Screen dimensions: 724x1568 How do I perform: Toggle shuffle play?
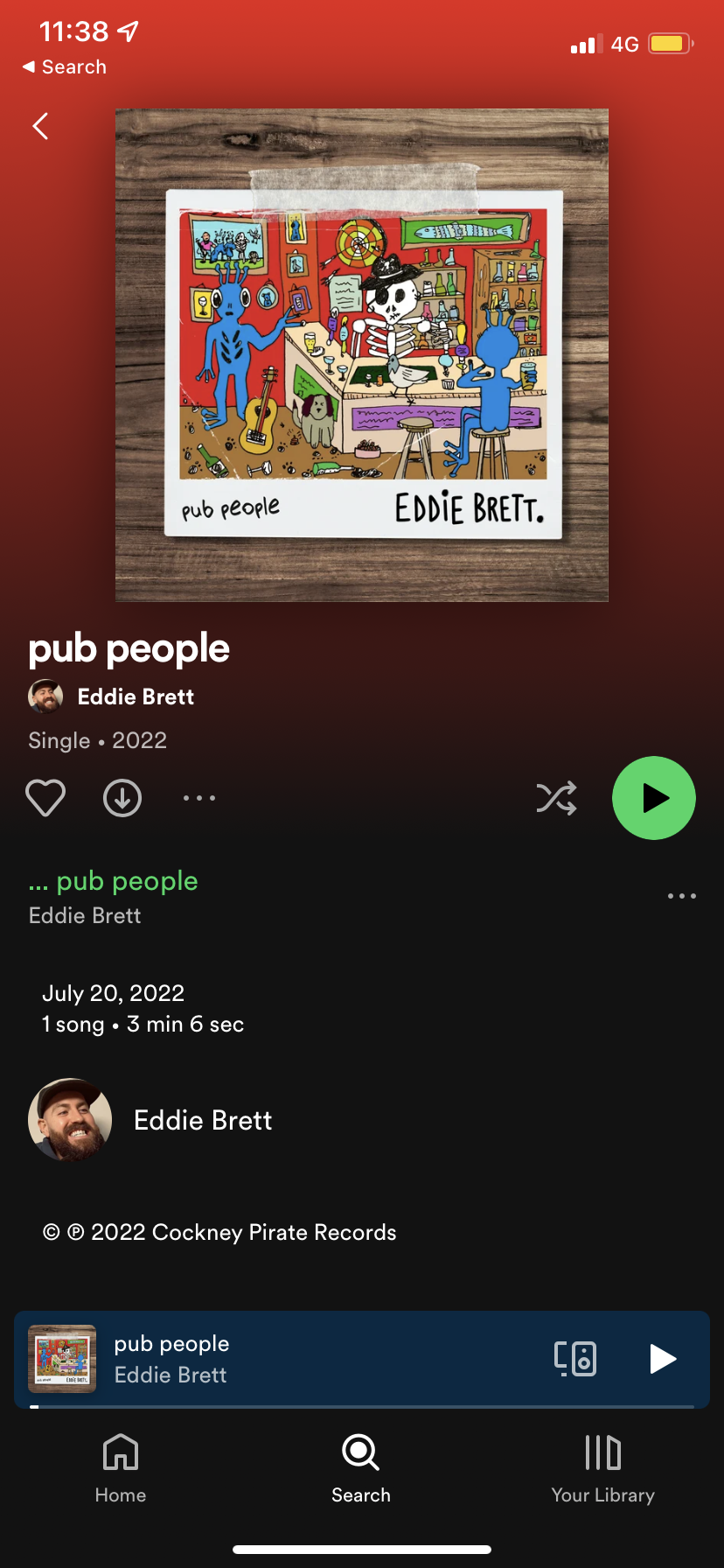(x=556, y=798)
